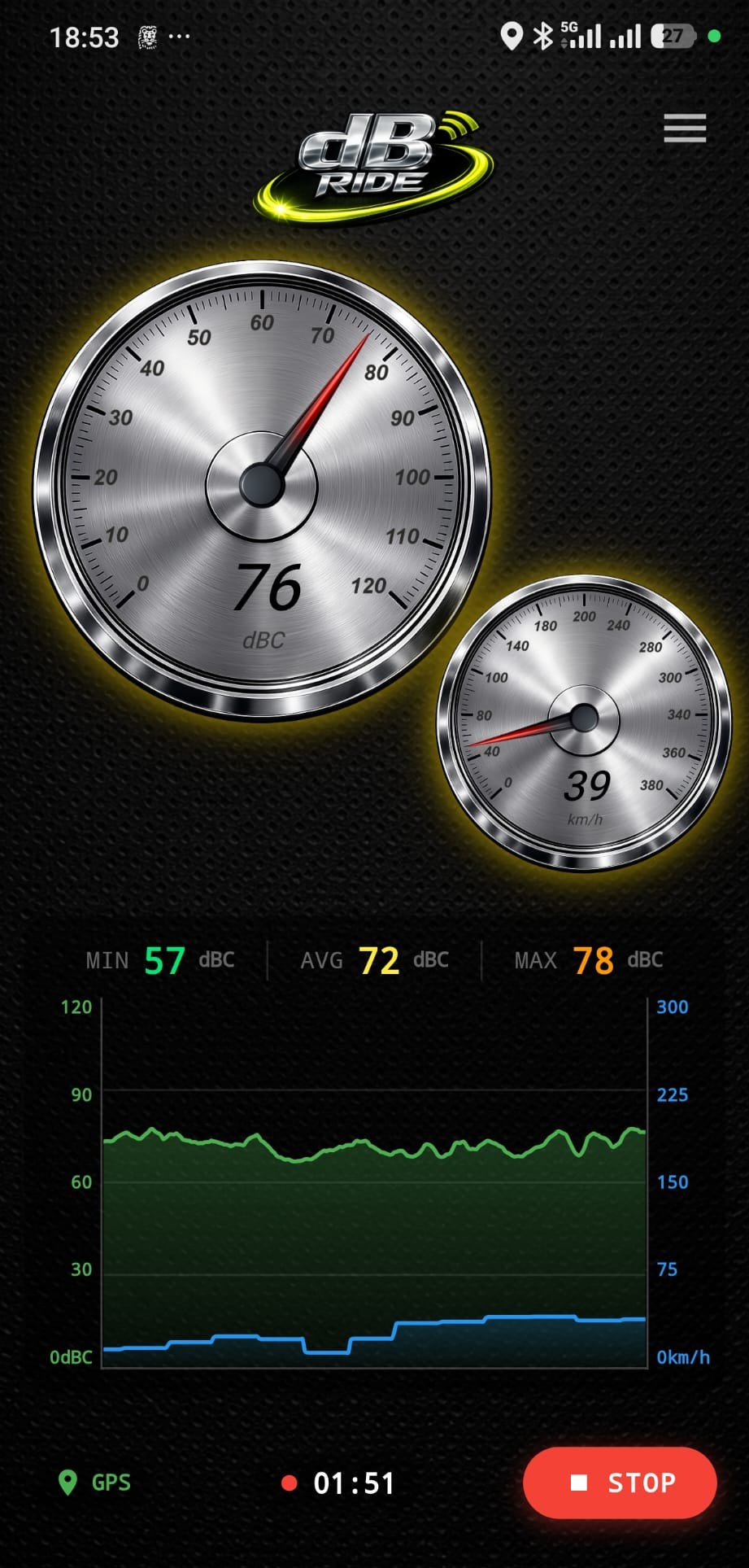Tap the large dBC decibel gauge

[x=262, y=484]
